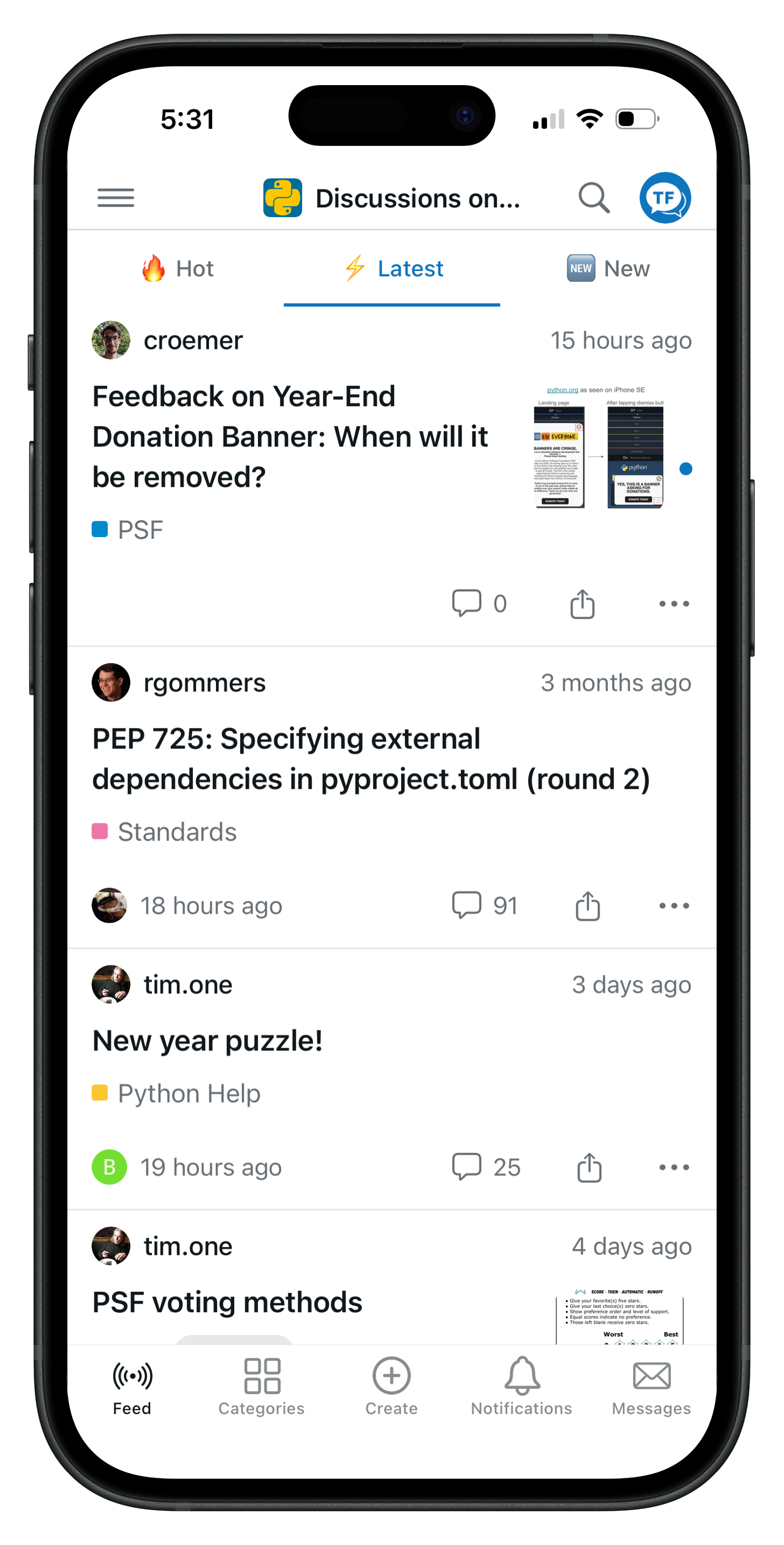Create a new post

tap(391, 1386)
